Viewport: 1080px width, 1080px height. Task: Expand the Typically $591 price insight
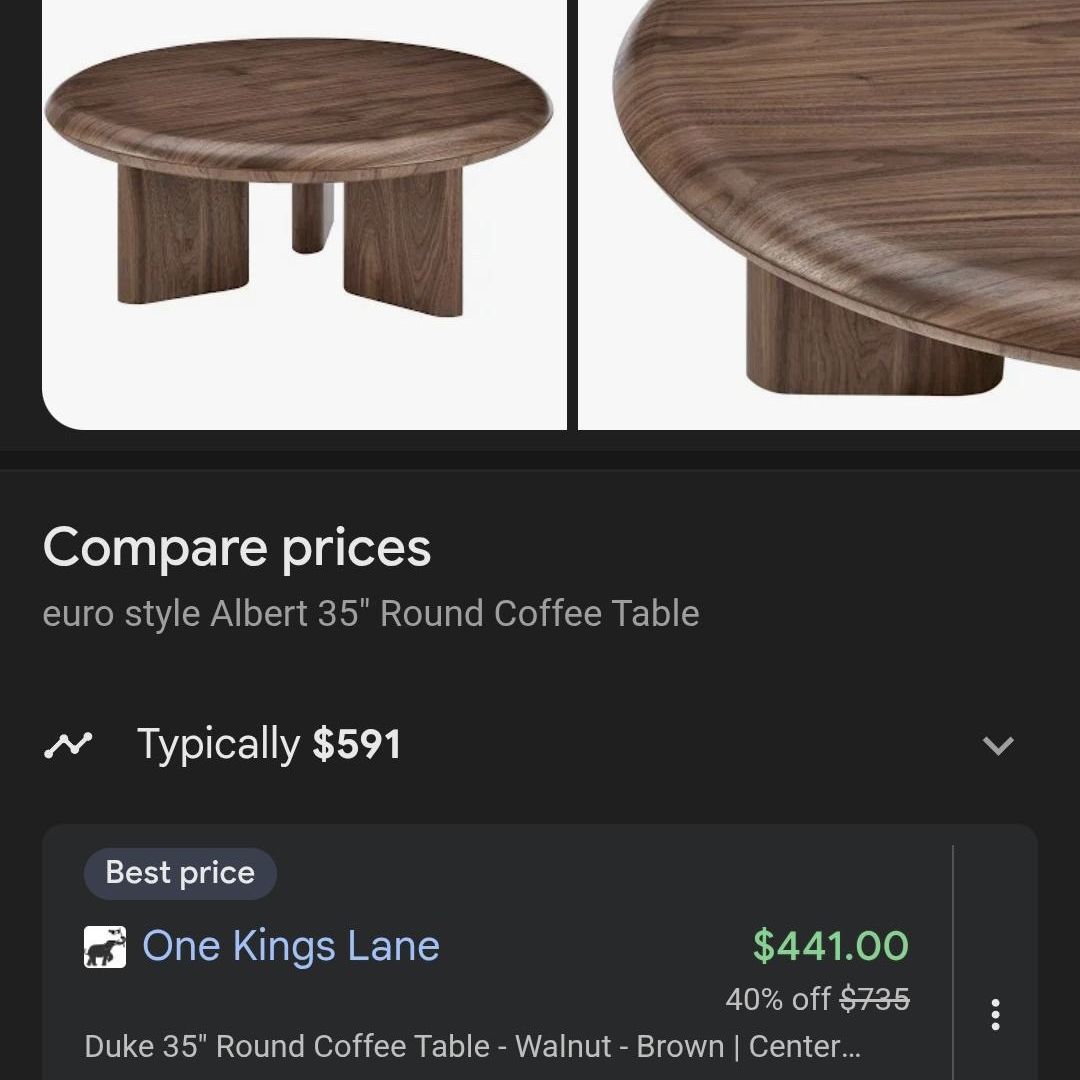click(x=998, y=746)
